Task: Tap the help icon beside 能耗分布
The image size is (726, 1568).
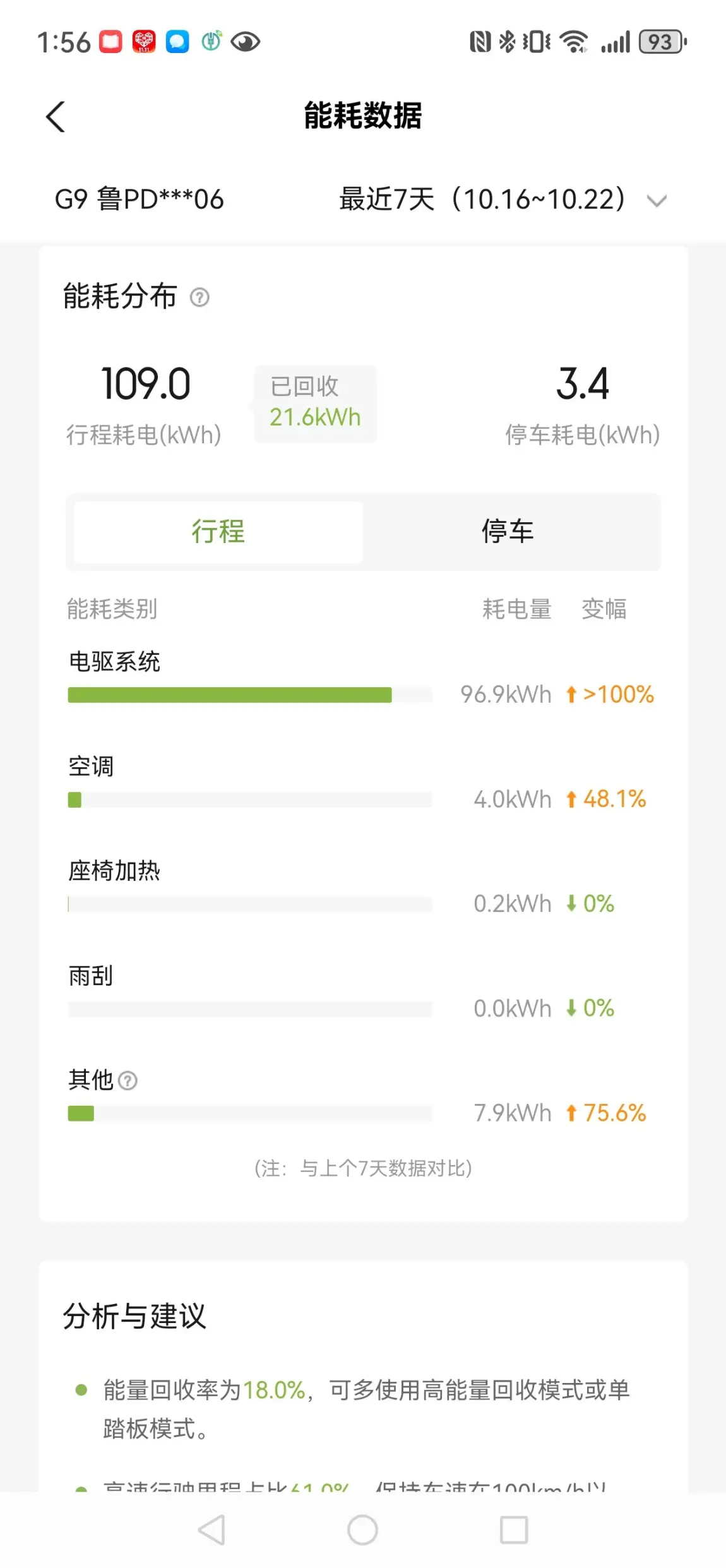Action: point(199,297)
